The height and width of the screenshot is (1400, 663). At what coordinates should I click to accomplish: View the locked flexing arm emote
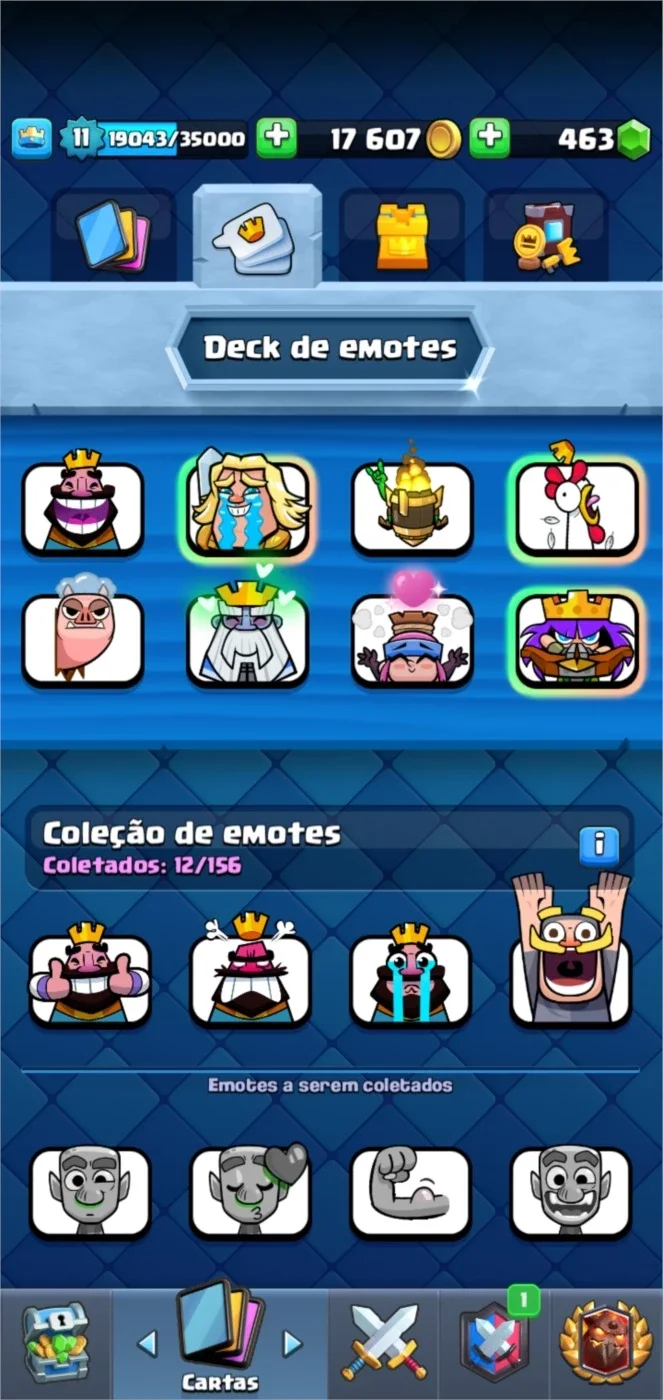pos(410,1192)
